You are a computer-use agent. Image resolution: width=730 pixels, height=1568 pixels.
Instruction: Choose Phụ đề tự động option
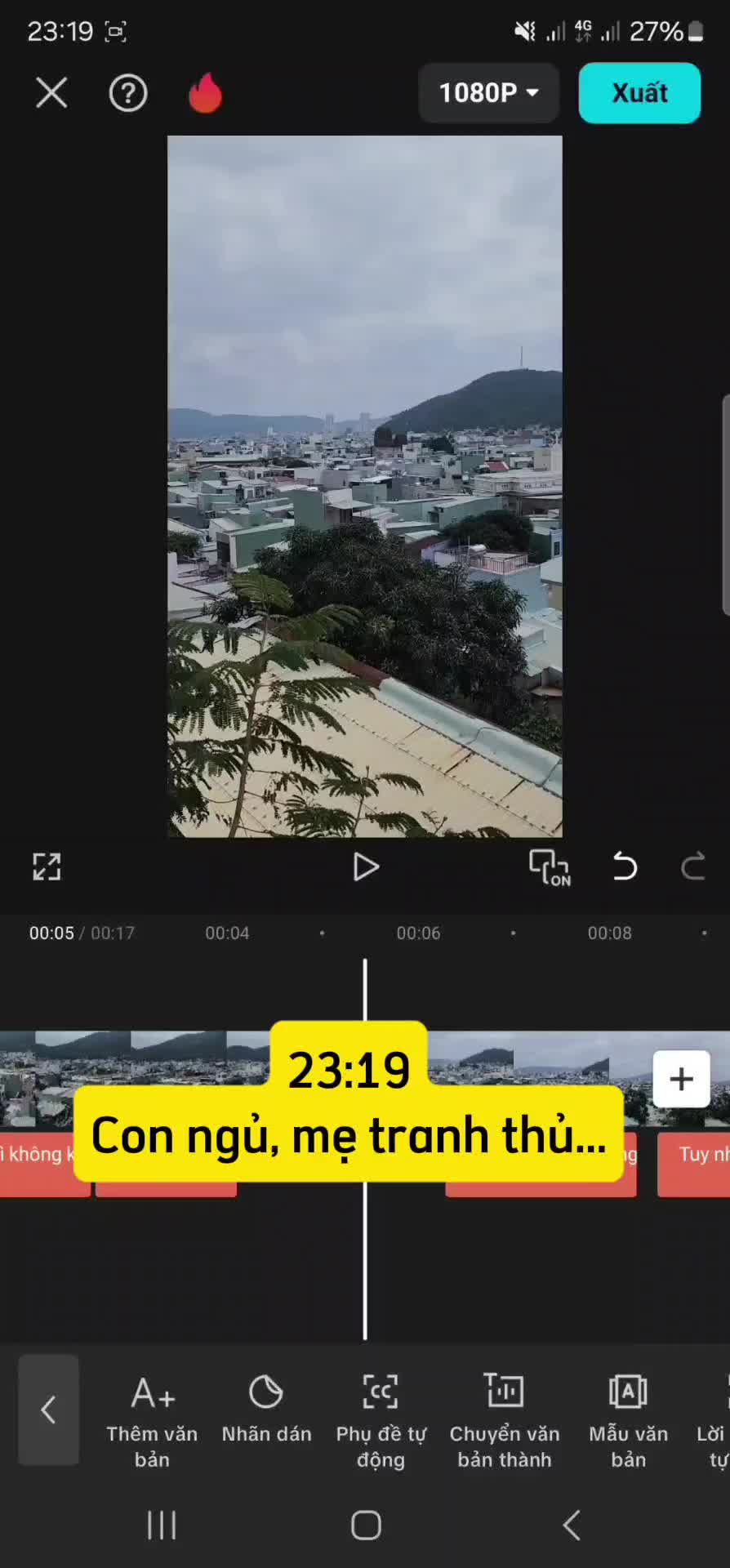pos(381,1421)
